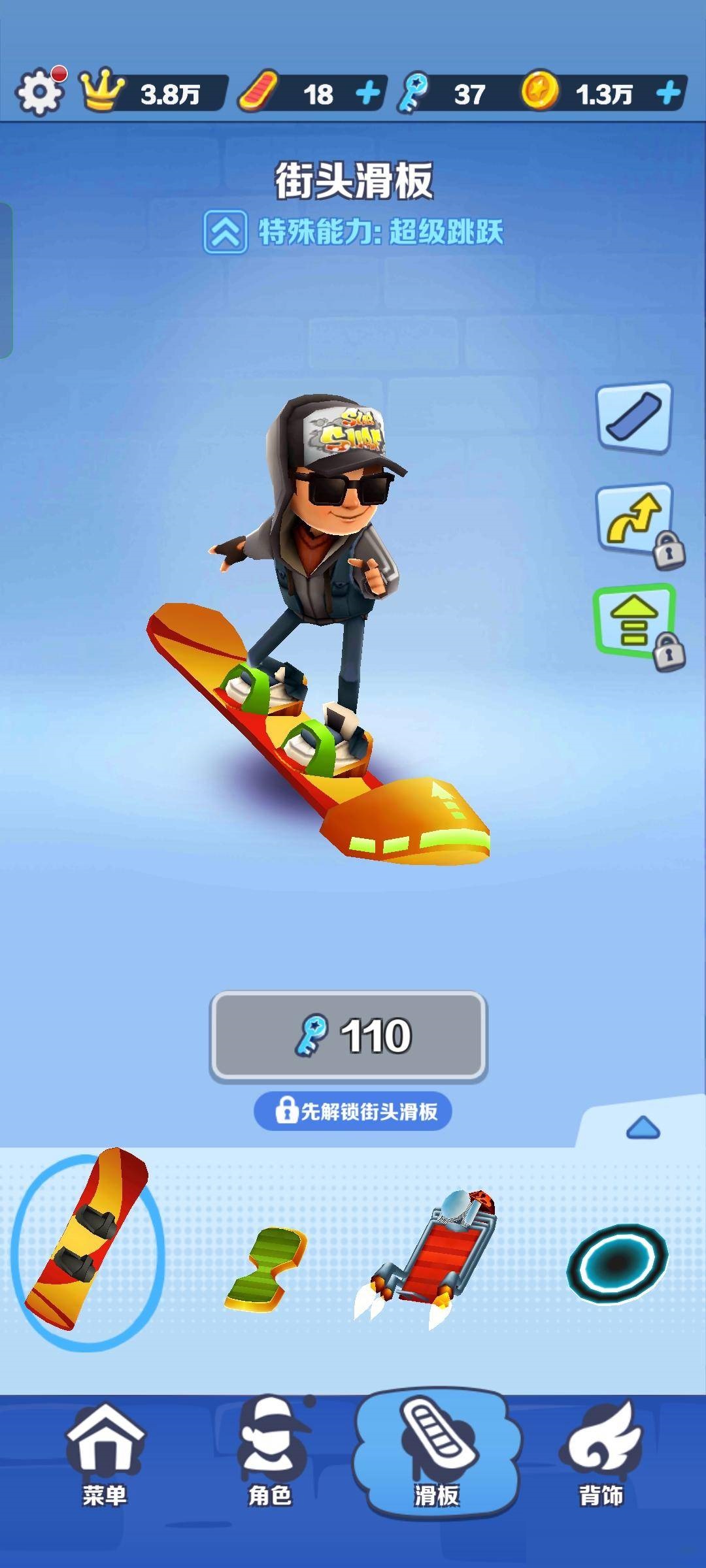Image resolution: width=706 pixels, height=1568 pixels.
Task: Select the green striped board
Action: (266, 1271)
